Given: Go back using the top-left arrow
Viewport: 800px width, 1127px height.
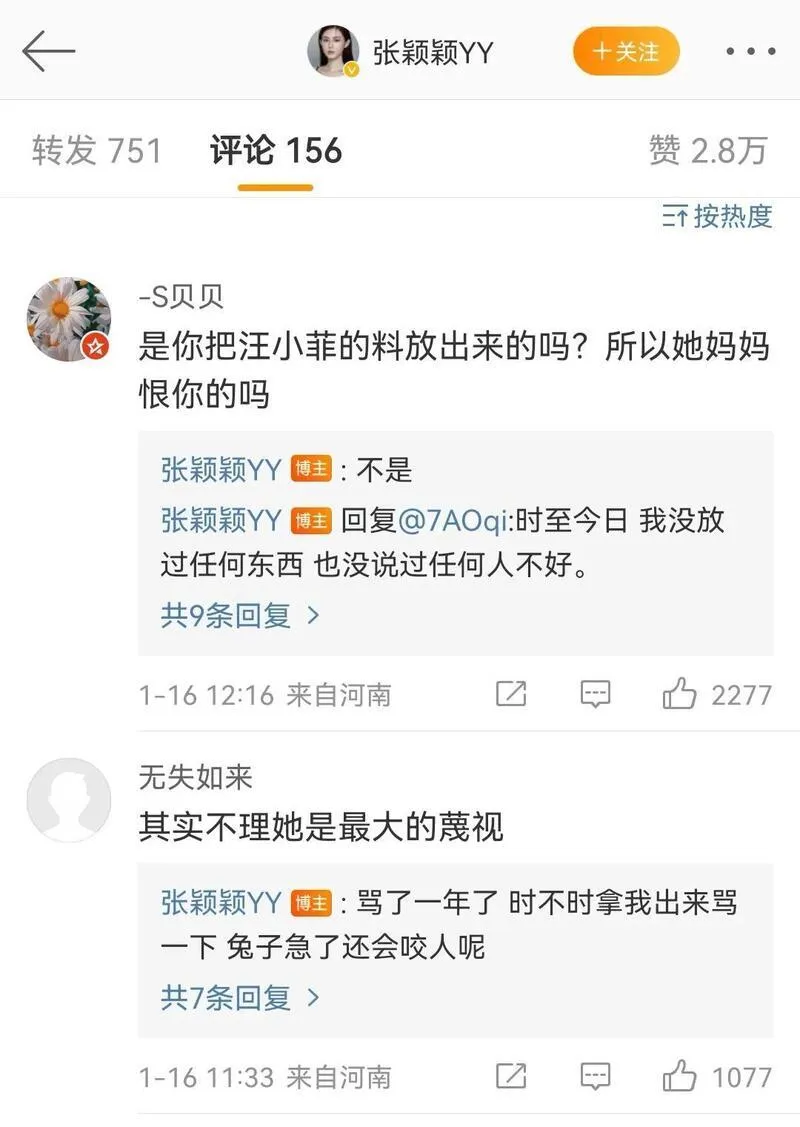Looking at the screenshot, I should pyautogui.click(x=48, y=51).
